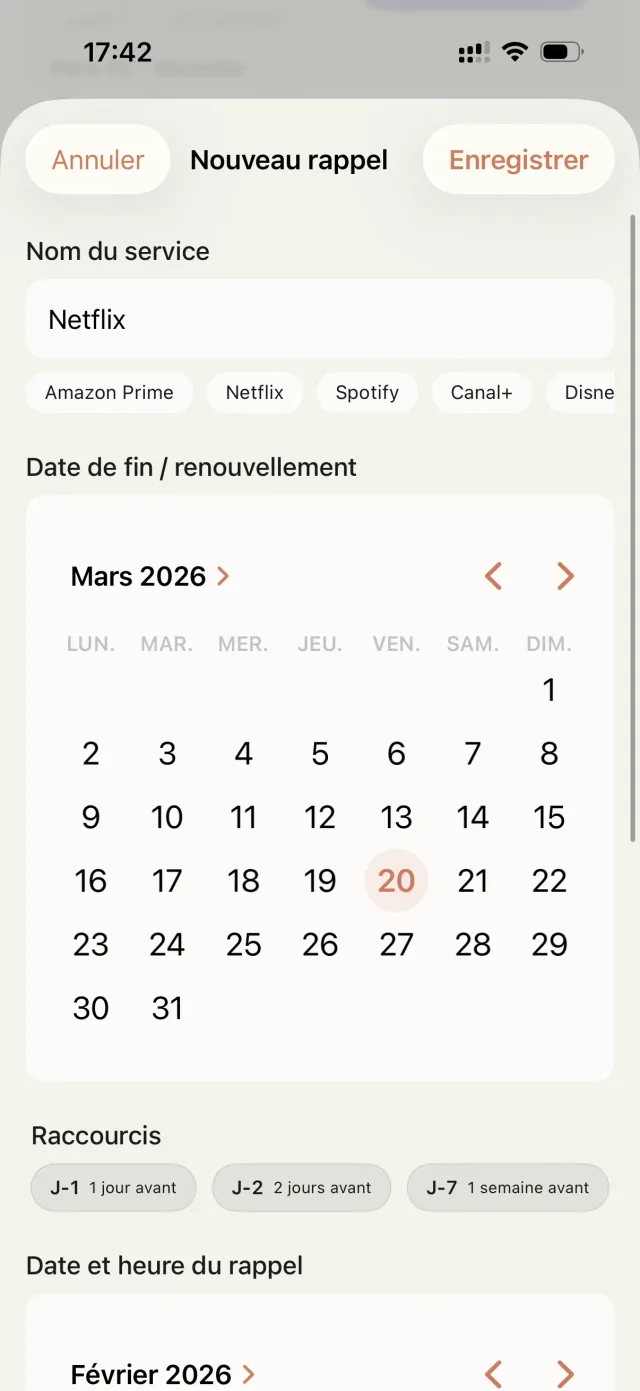
Task: Save the reminder with Enregistrer
Action: tap(518, 160)
